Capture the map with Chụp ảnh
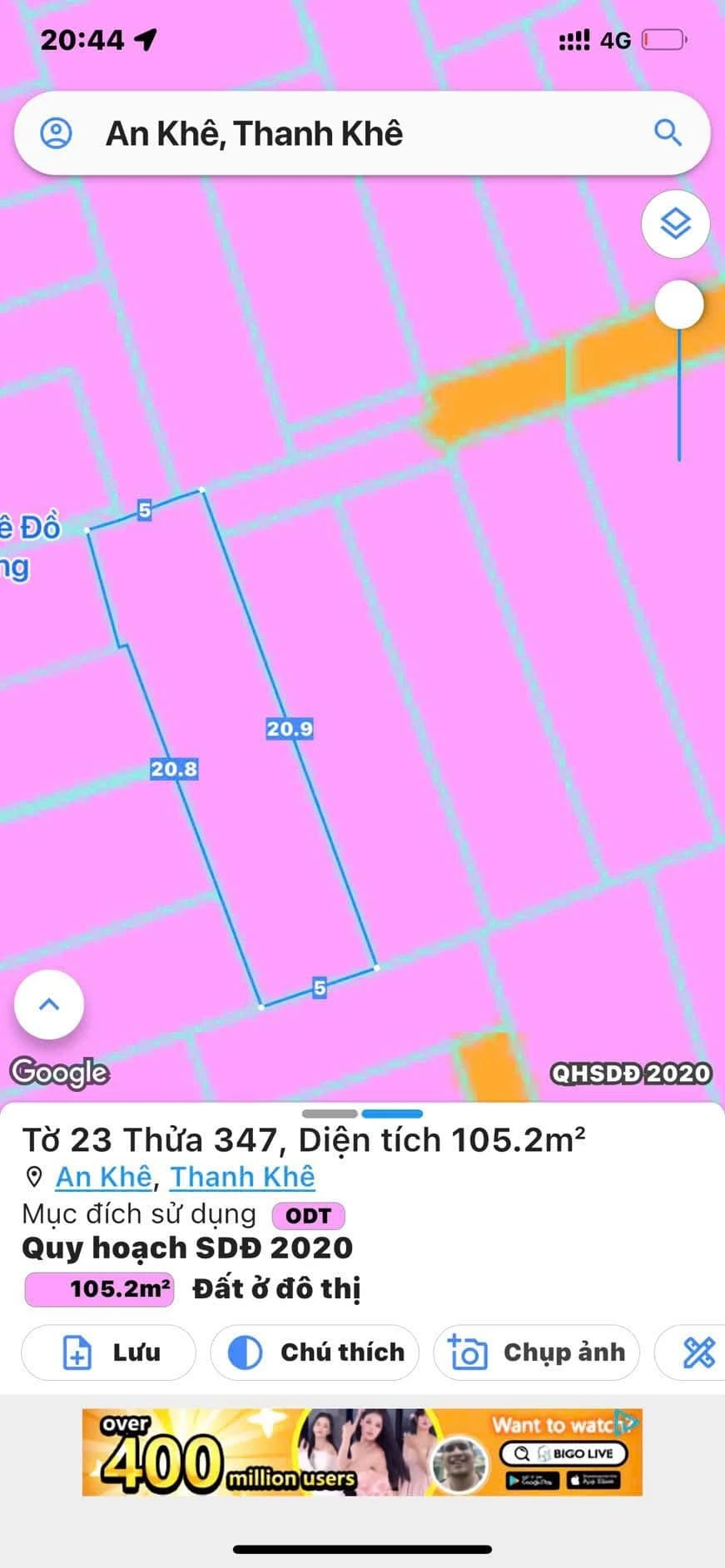 pyautogui.click(x=536, y=1352)
